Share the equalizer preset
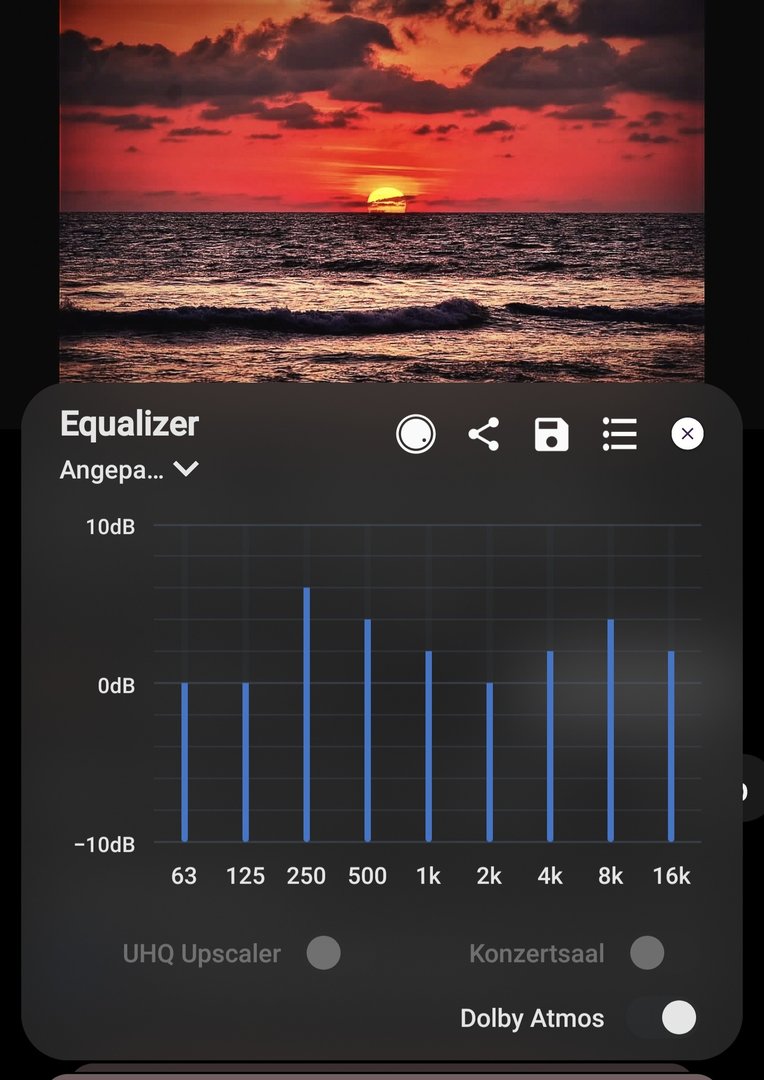This screenshot has height=1080, width=764. point(484,434)
